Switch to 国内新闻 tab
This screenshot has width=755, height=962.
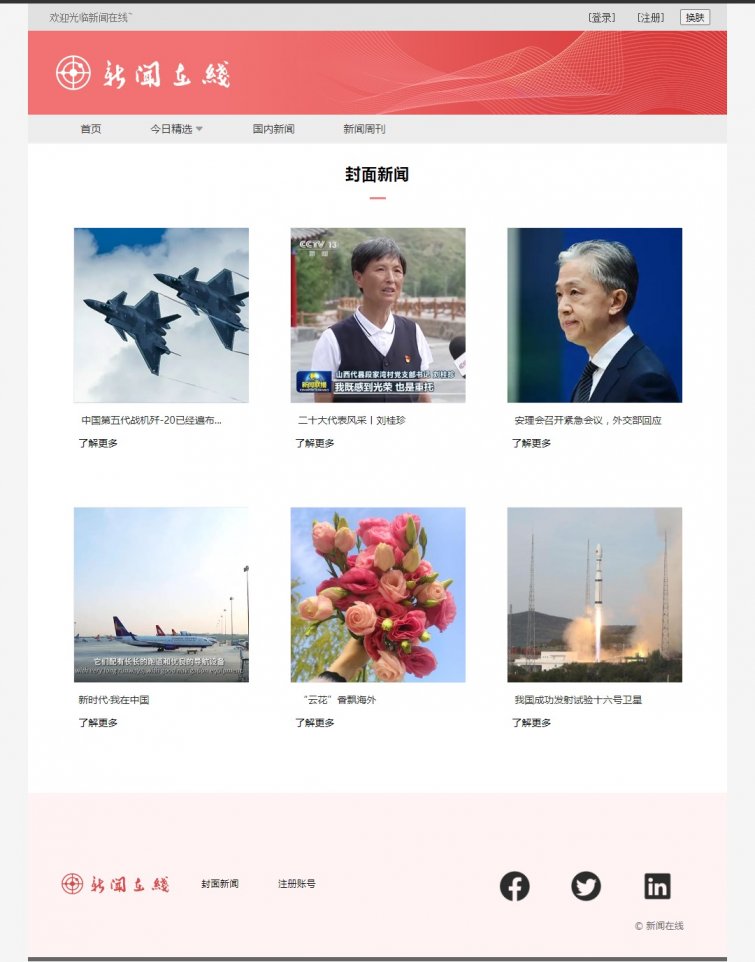point(273,129)
